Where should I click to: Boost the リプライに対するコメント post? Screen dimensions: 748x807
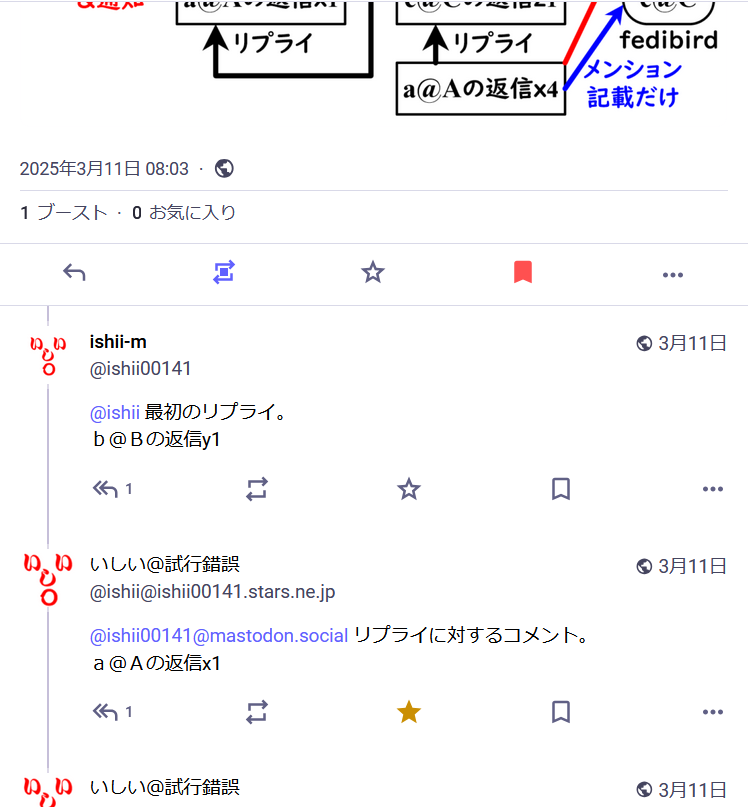257,712
